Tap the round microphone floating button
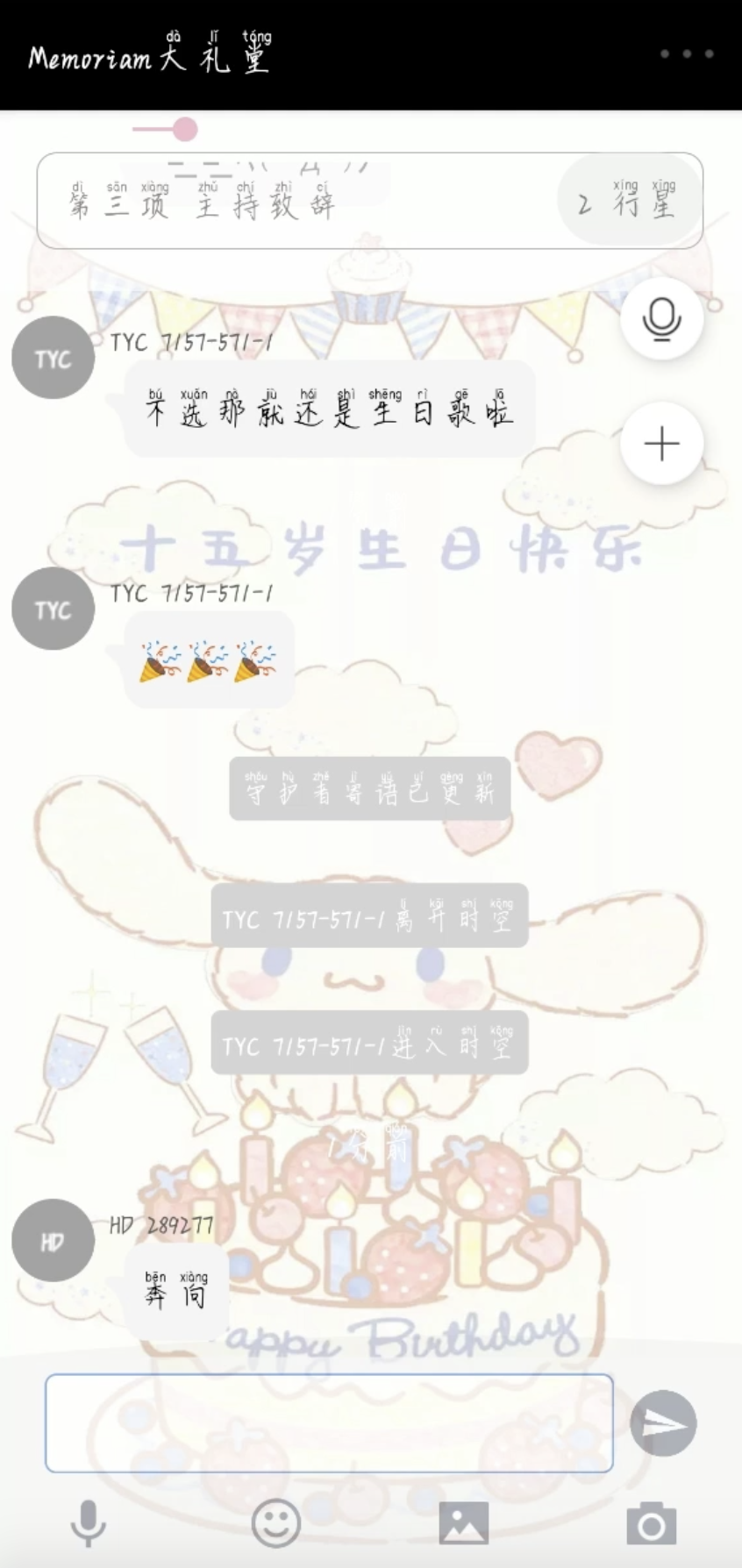Viewport: 742px width, 1568px height. [661, 318]
